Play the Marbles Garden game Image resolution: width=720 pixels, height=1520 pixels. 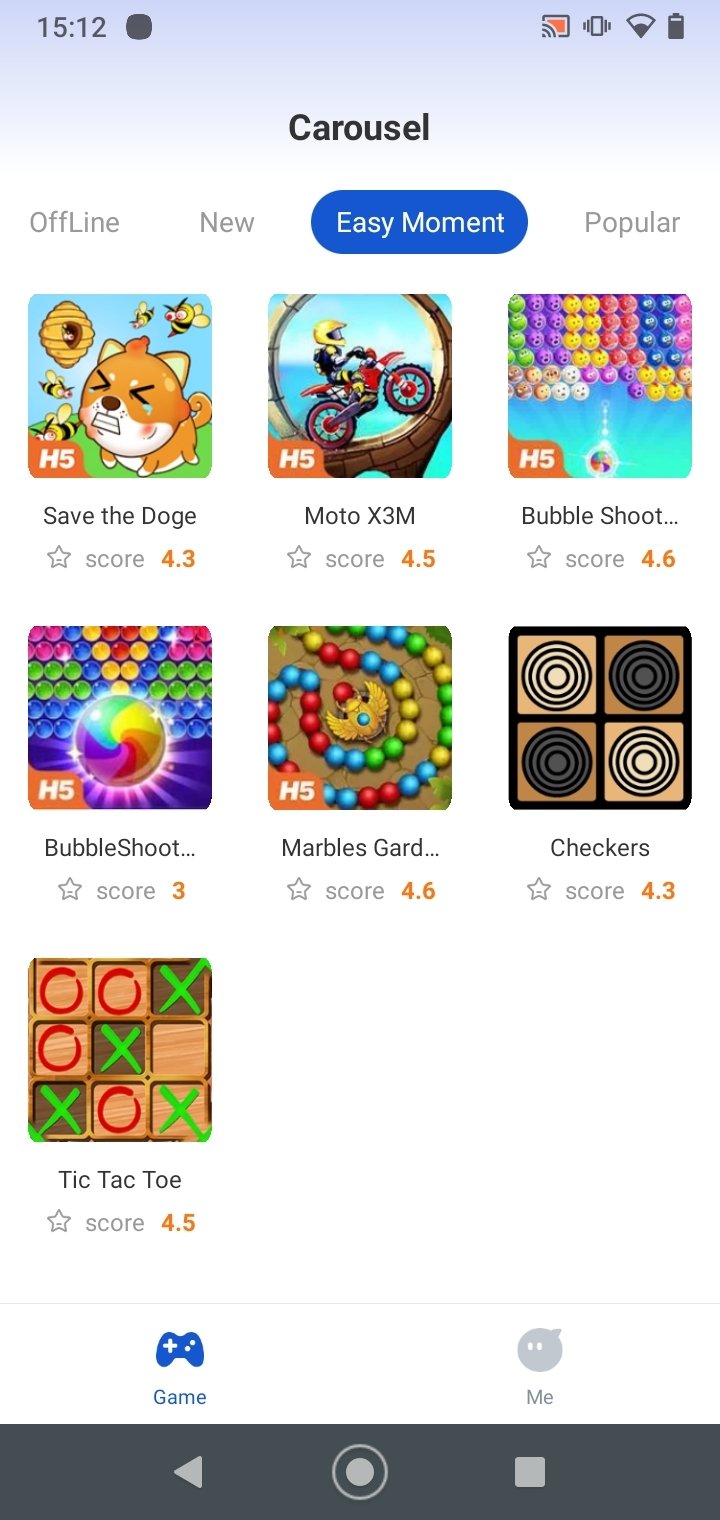pyautogui.click(x=360, y=718)
